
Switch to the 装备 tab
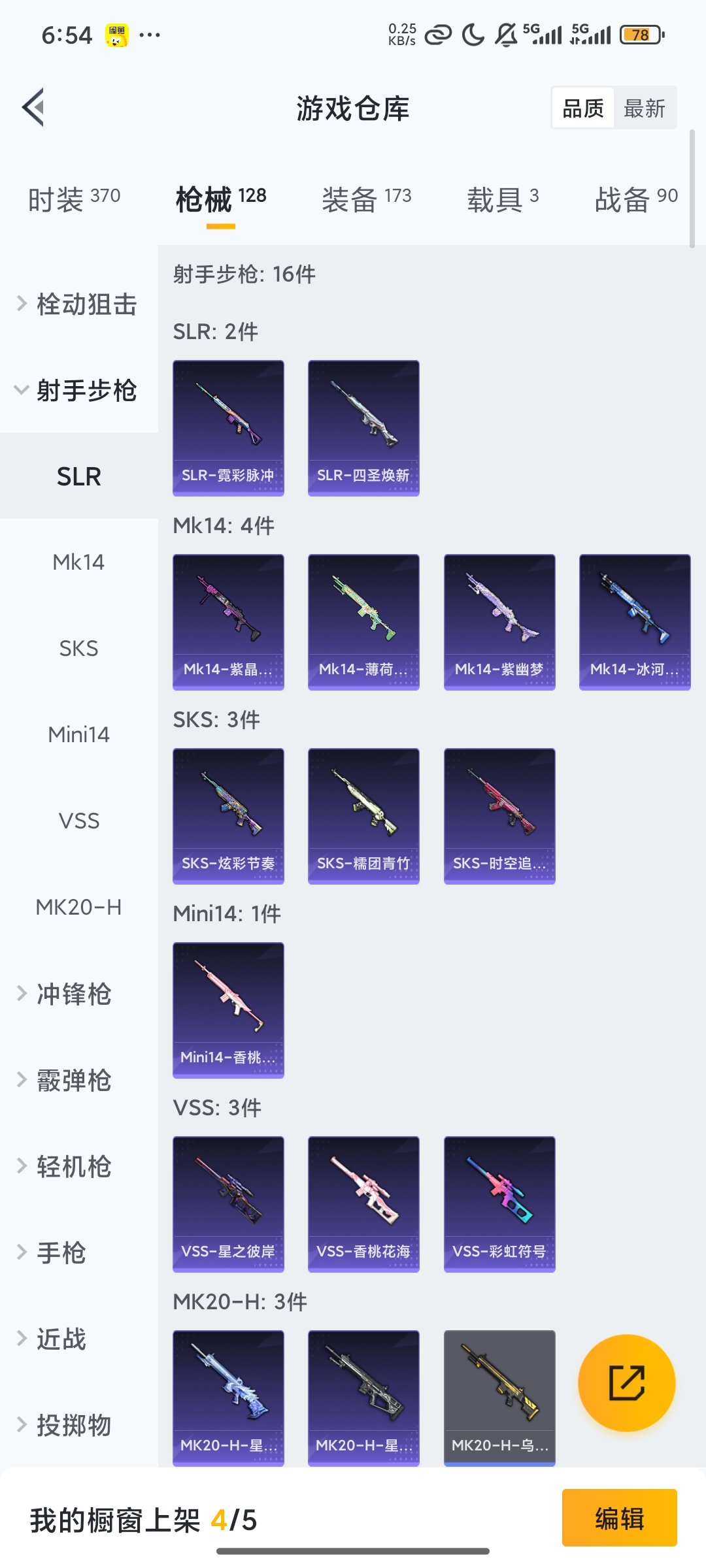(x=366, y=199)
